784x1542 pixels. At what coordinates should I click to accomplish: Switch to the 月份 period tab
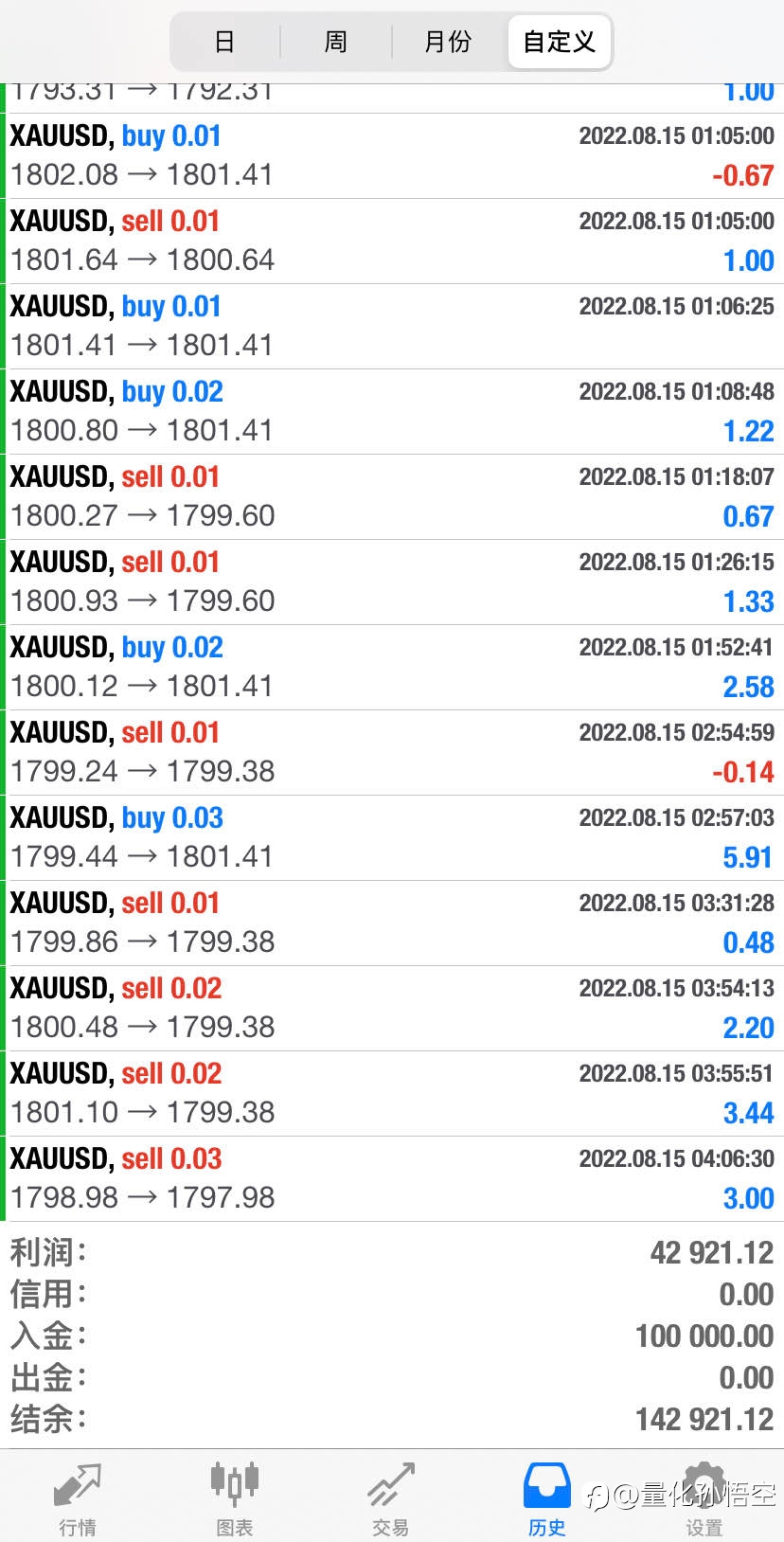448,42
